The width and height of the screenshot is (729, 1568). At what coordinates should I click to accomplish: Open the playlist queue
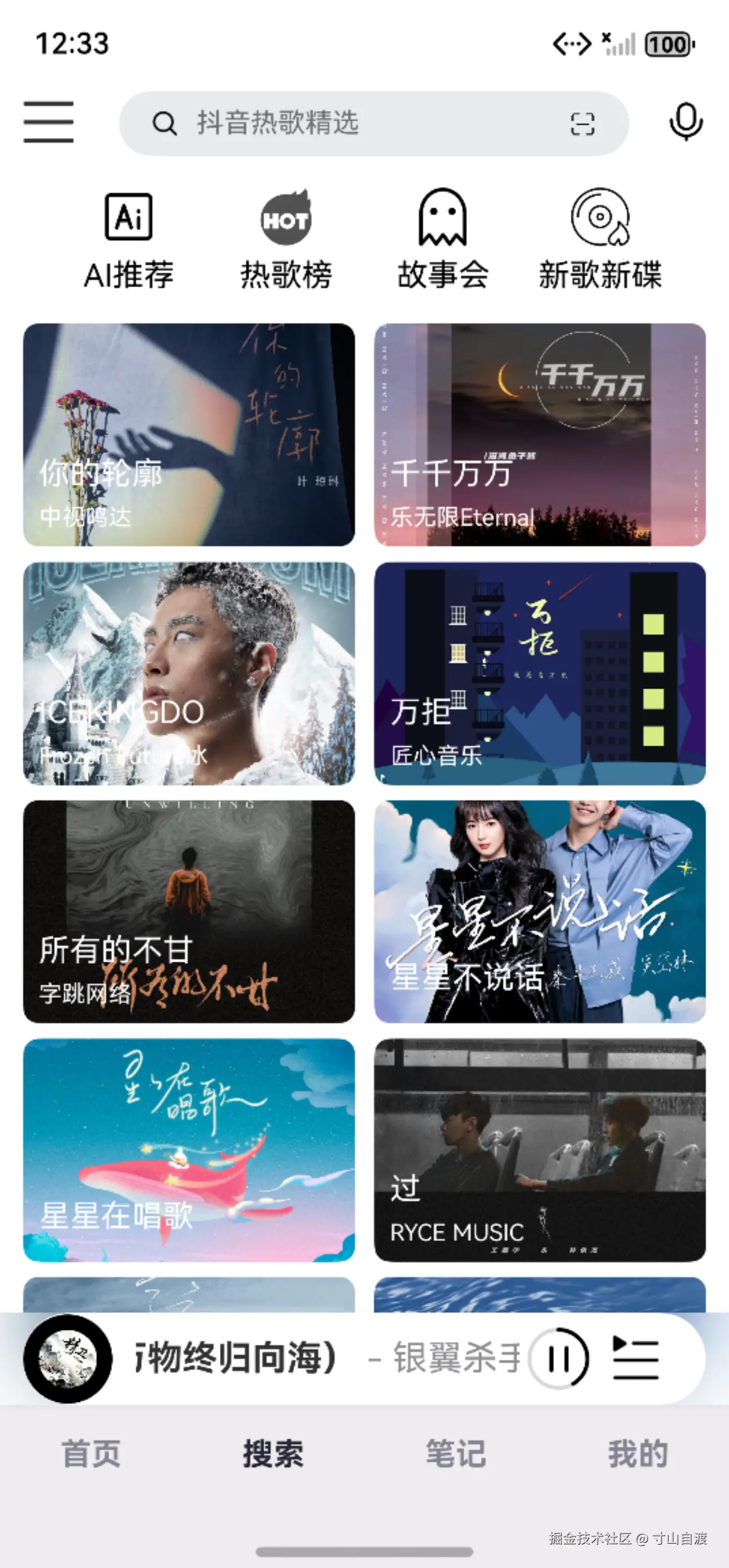(635, 1359)
